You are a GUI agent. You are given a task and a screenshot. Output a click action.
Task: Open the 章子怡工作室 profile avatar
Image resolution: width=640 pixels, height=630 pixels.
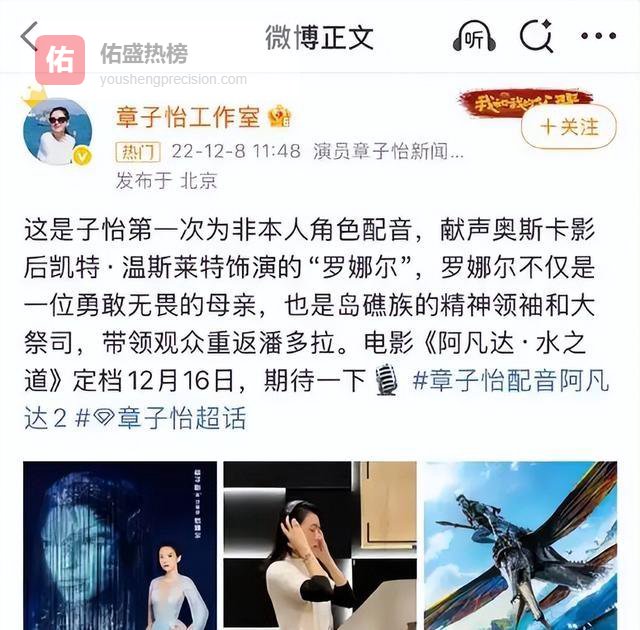click(57, 131)
